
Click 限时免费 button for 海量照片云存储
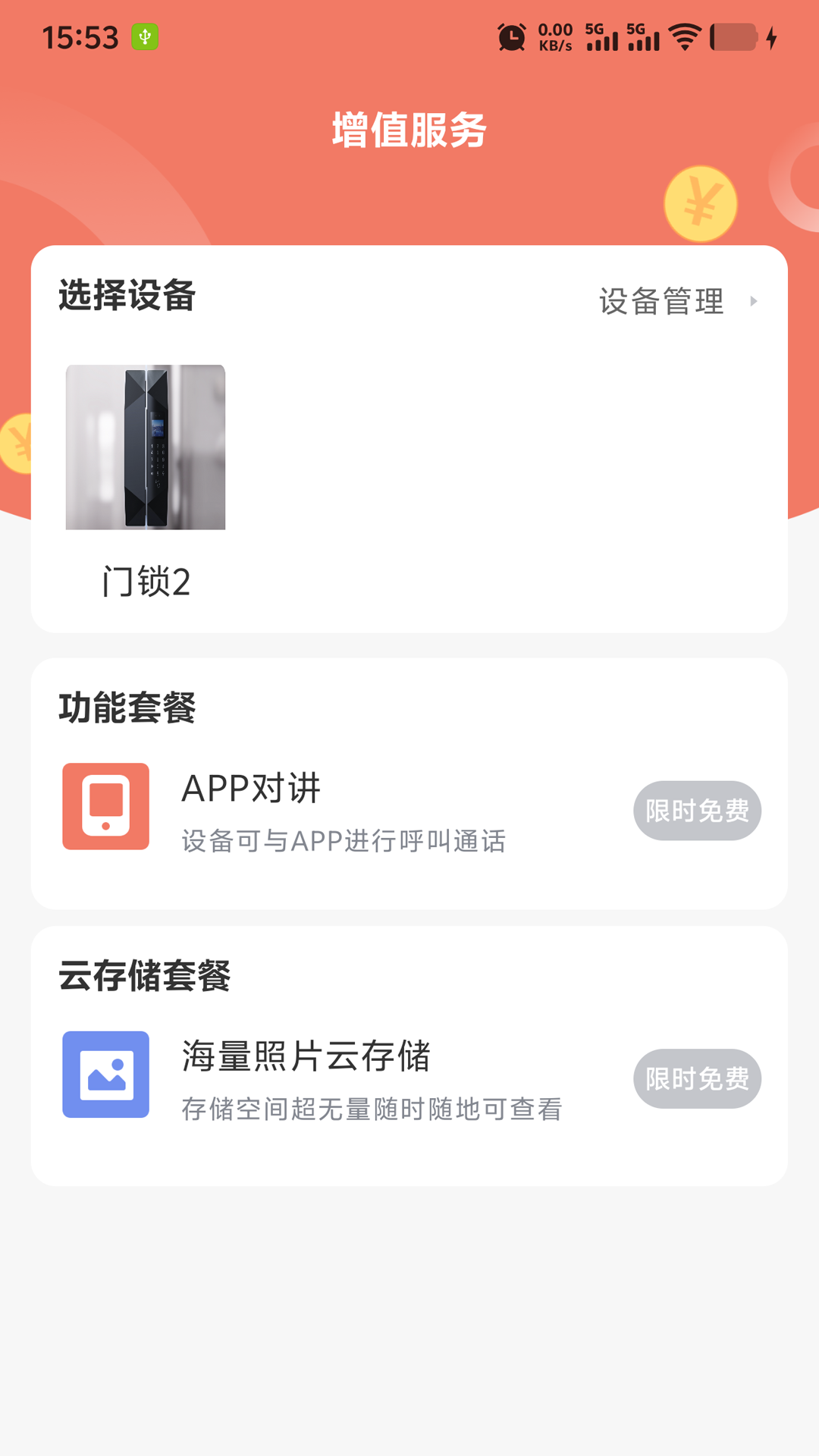(x=696, y=1079)
